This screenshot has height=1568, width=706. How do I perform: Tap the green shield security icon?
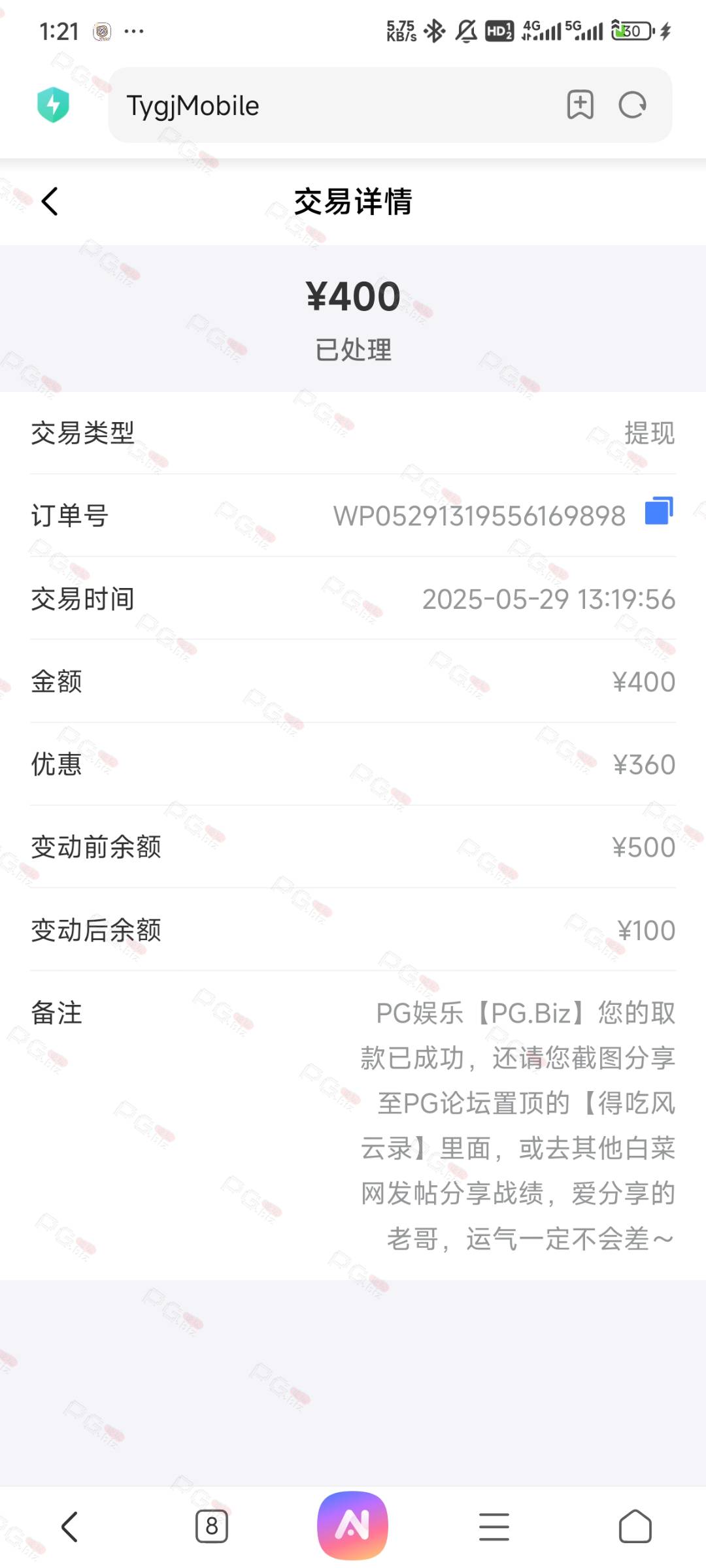[53, 105]
